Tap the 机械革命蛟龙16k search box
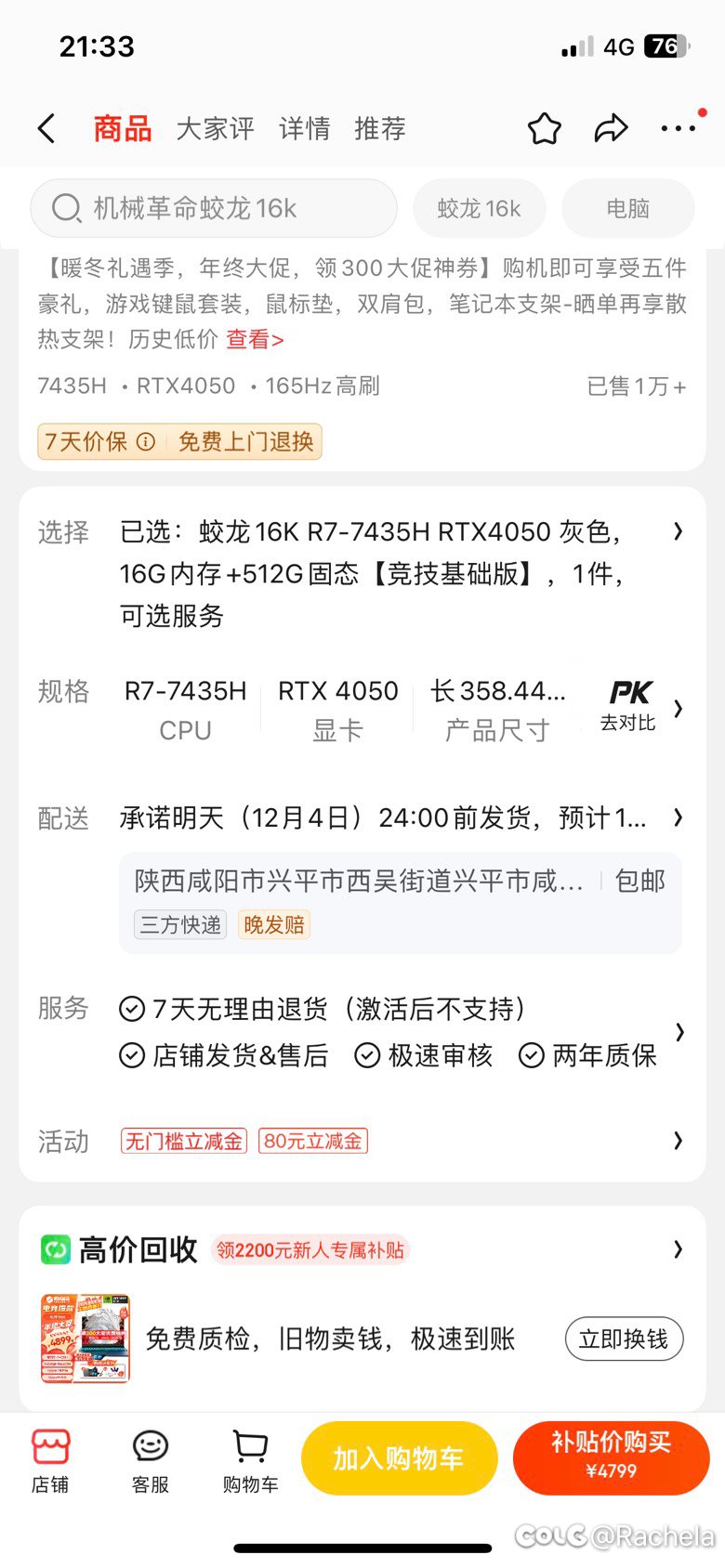 coord(214,208)
